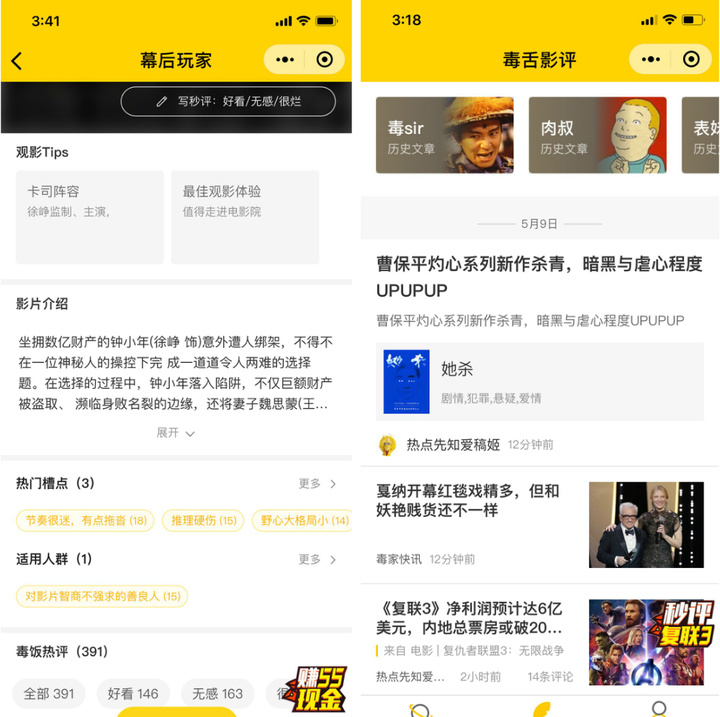
Task: Open the 卡司阵容 viewing tip card
Action: coord(89,216)
